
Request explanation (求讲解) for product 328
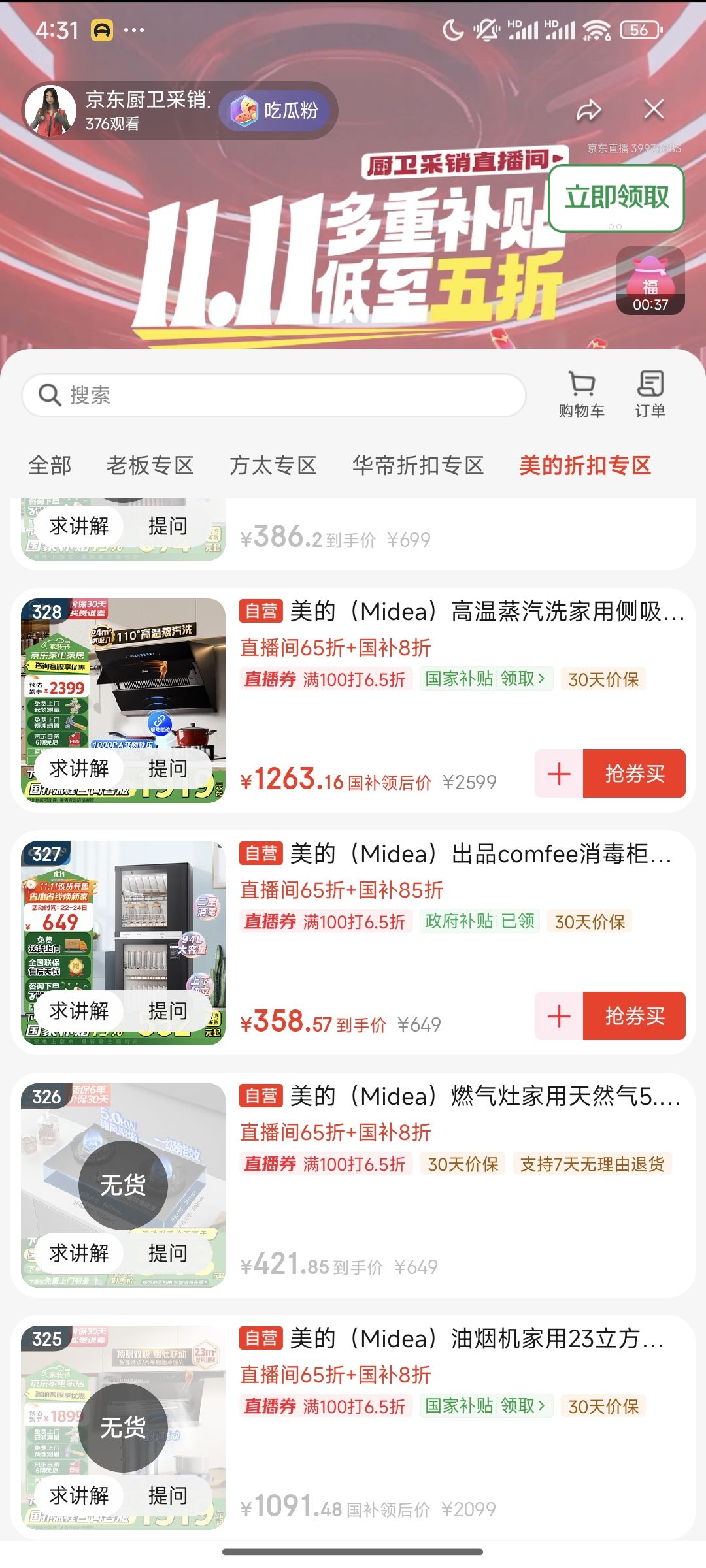click(81, 768)
